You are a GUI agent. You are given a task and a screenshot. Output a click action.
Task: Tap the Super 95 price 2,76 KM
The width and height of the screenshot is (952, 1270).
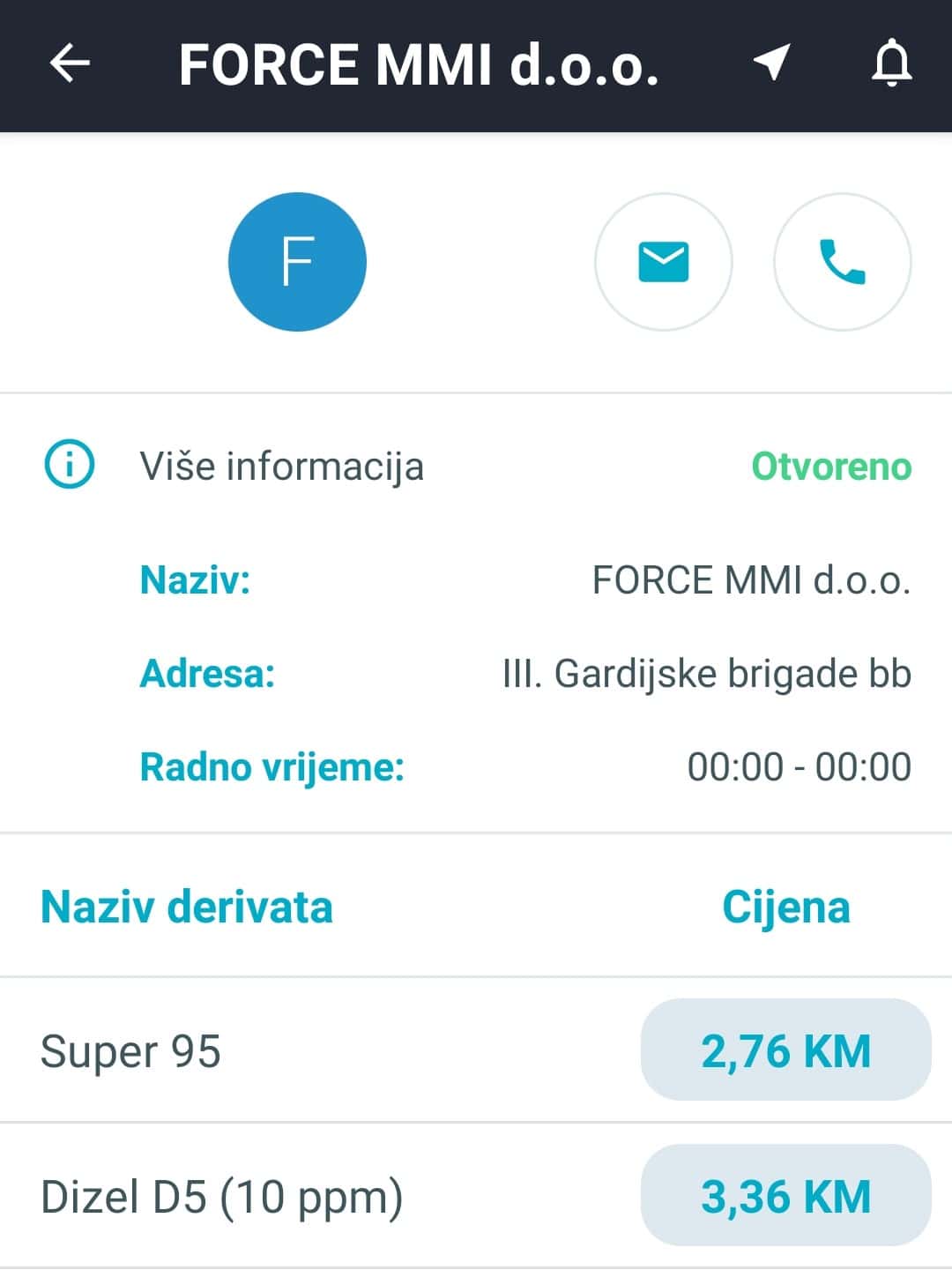click(x=785, y=1050)
